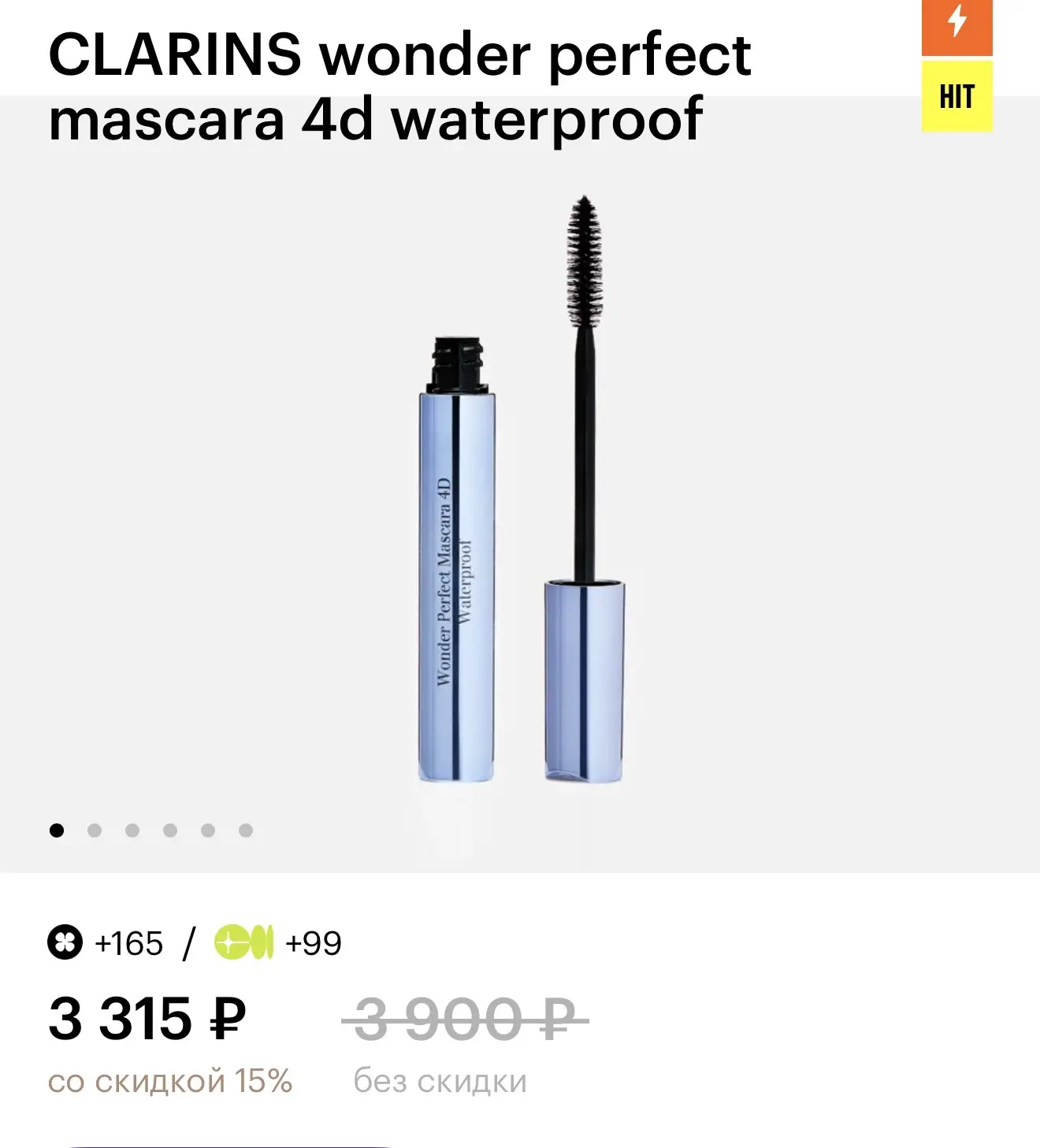The width and height of the screenshot is (1040, 1148).
Task: Select the last photo indicator dot
Action: click(x=246, y=830)
